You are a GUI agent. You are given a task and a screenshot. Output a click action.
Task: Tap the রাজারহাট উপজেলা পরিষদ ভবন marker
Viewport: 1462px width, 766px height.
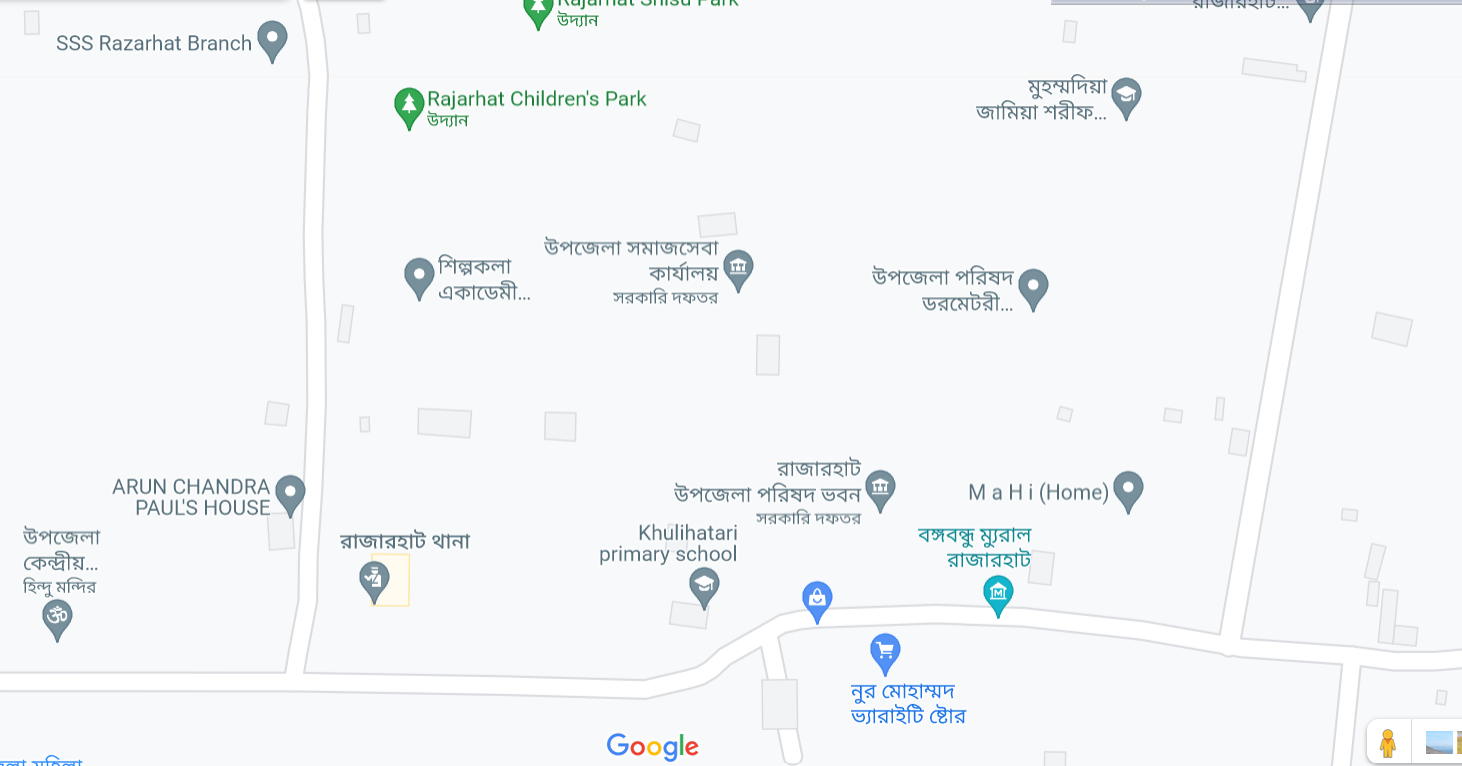(880, 489)
